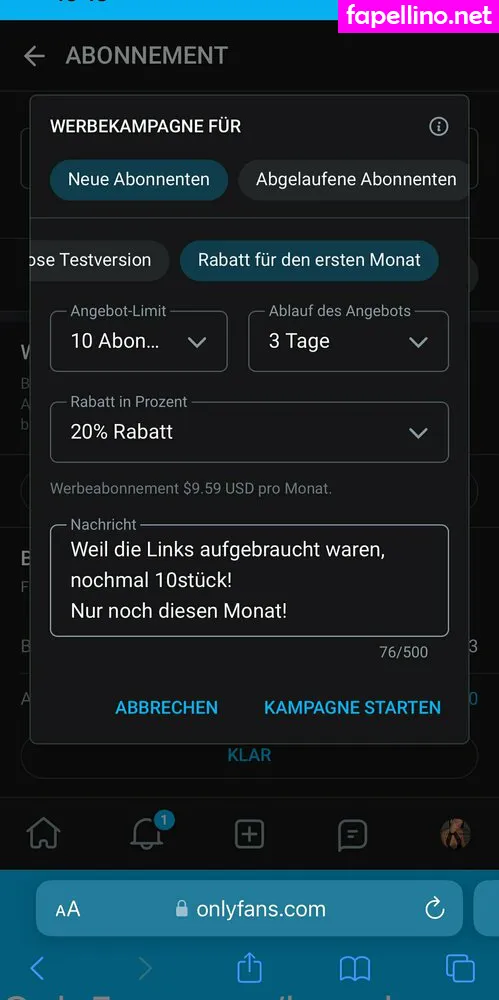Edit the Nachricht text field

pos(250,580)
